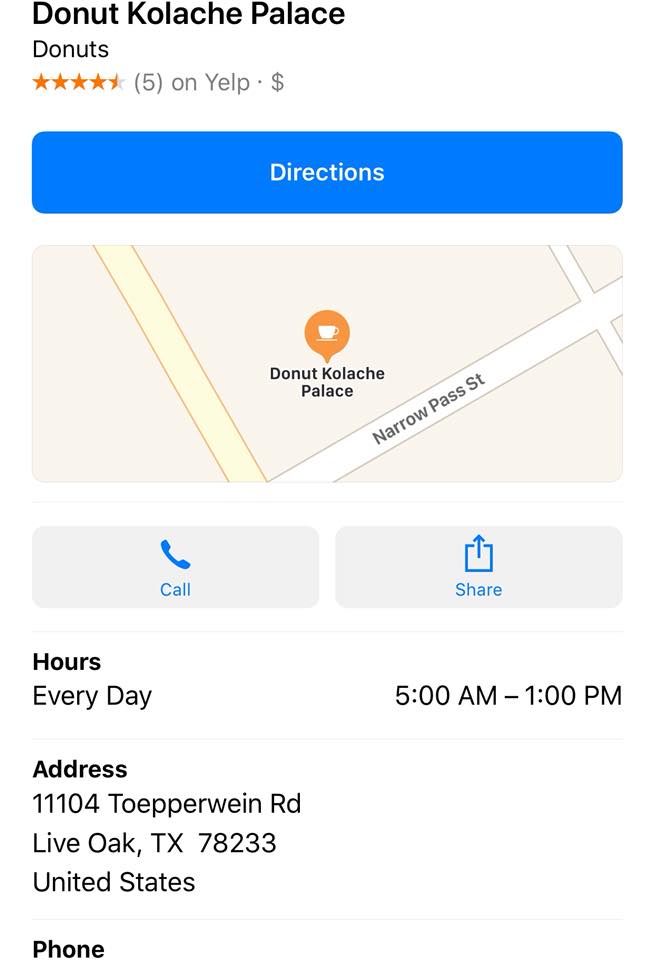Get directions to Donut Kolache Palace
652x960 pixels.
coord(327,172)
